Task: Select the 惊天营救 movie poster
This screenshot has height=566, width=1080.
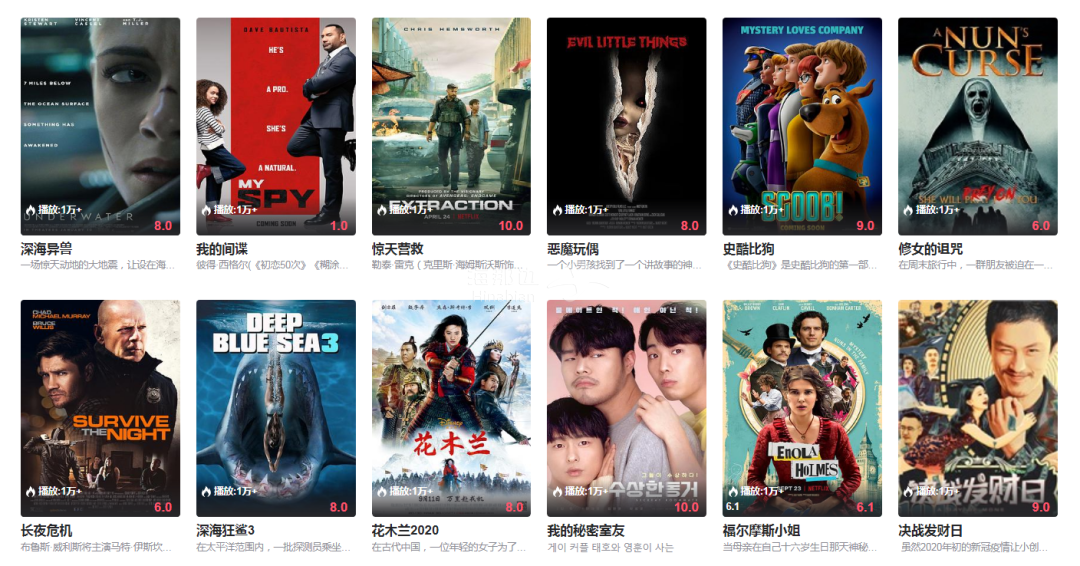Action: (451, 126)
